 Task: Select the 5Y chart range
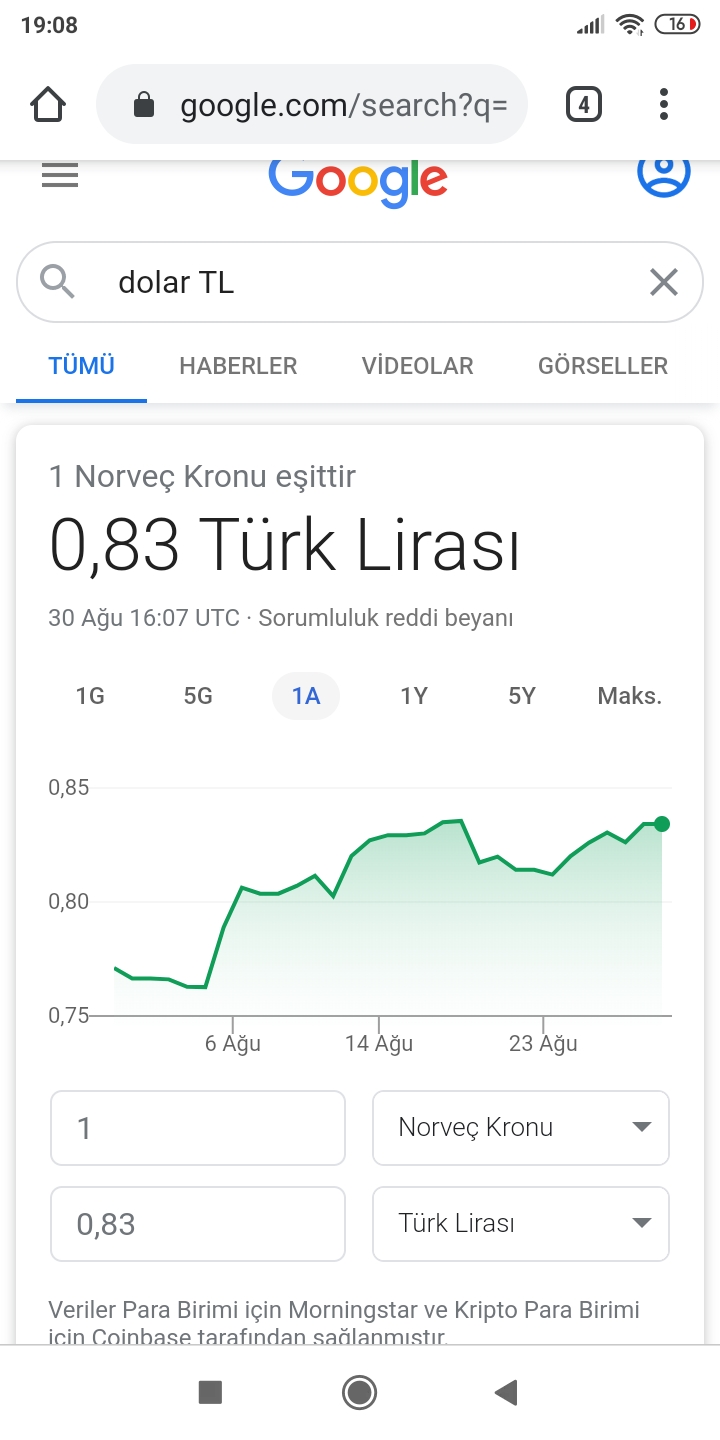(x=522, y=696)
